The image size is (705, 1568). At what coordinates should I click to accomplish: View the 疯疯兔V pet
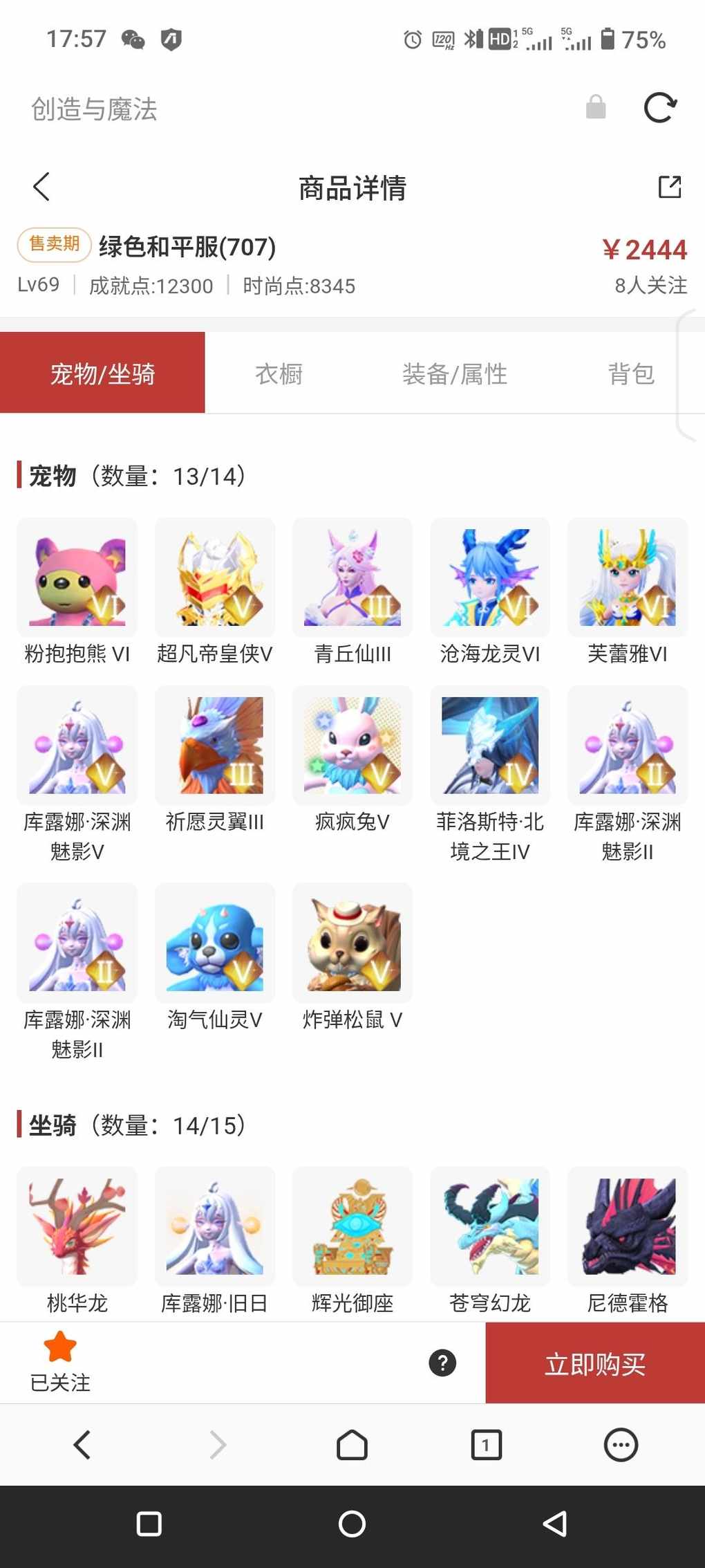pos(352,746)
